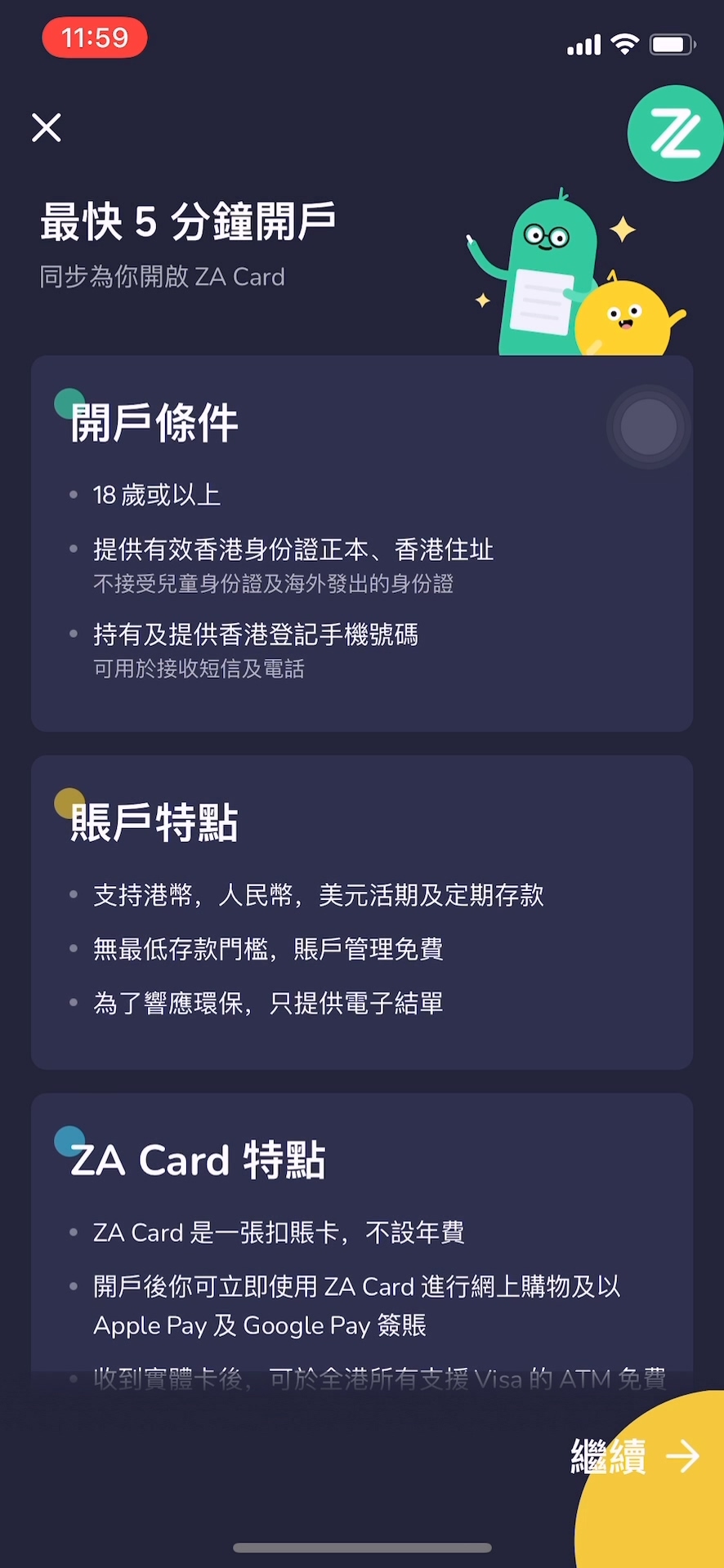Image resolution: width=724 pixels, height=1568 pixels.
Task: Tap the faded circle beside 開戶條件 heading
Action: click(647, 425)
